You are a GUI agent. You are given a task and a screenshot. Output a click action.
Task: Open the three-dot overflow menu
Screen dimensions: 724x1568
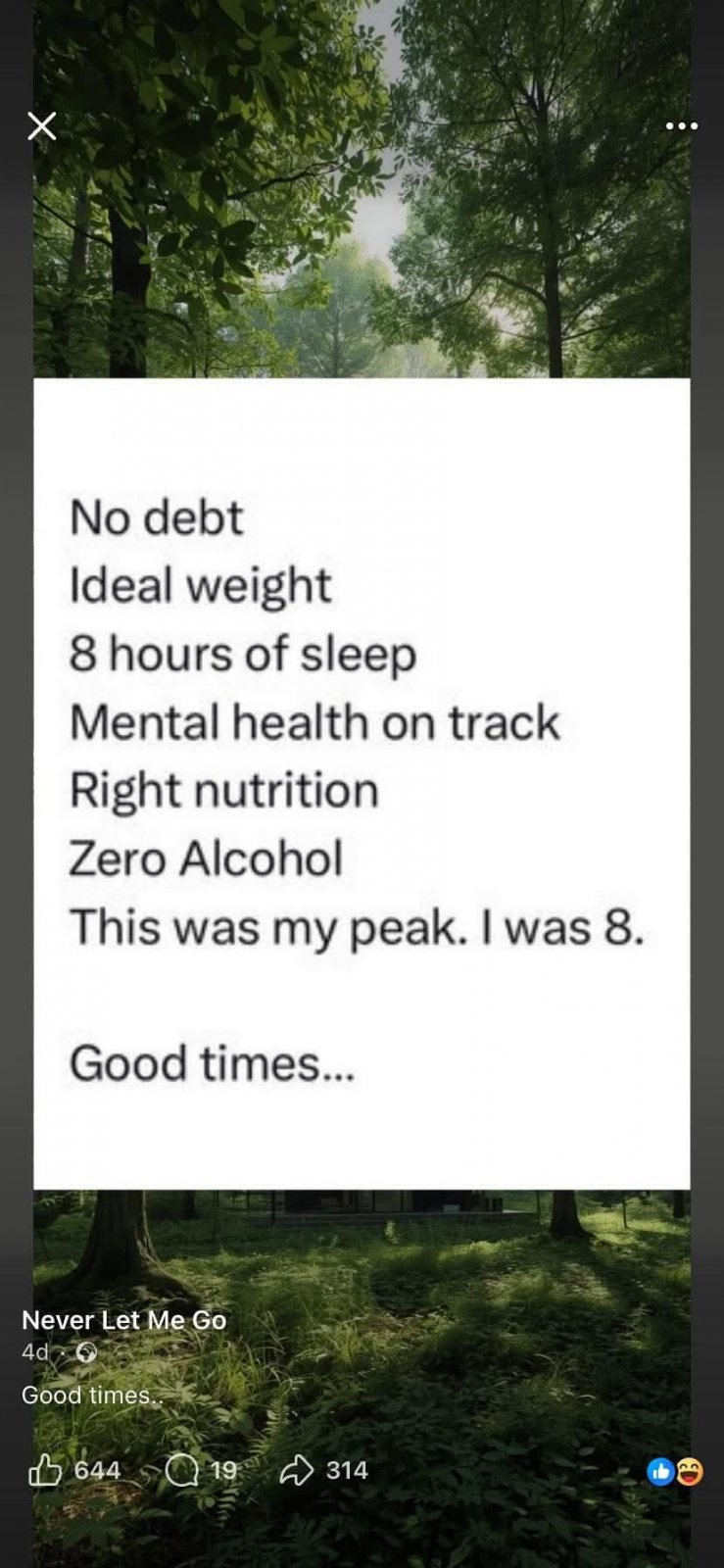pos(681,125)
